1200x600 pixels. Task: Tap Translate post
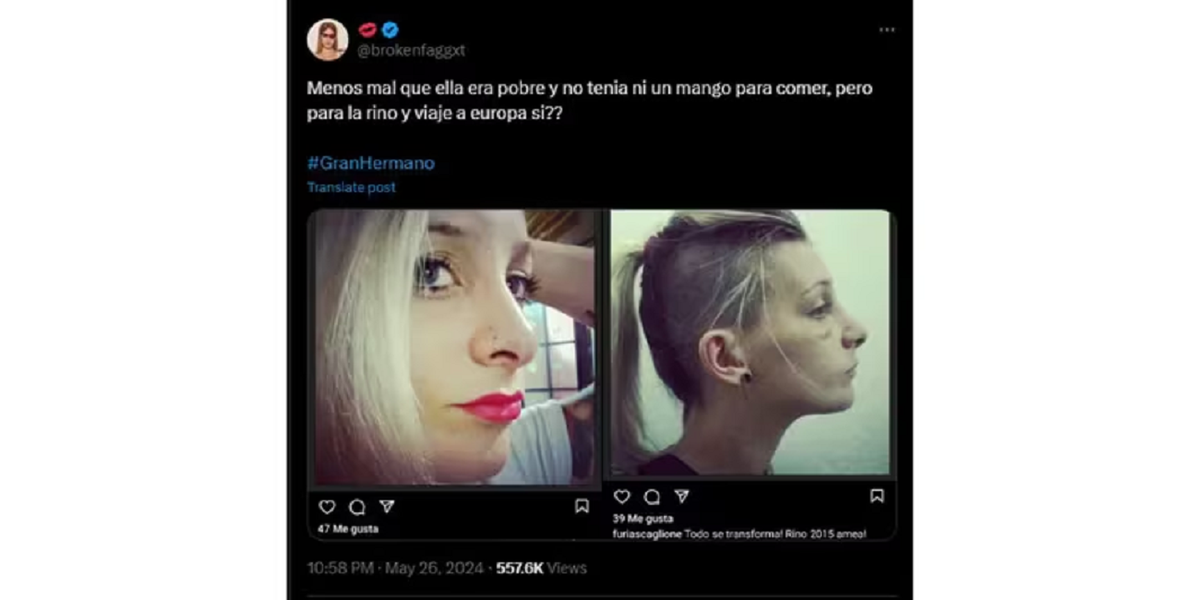pyautogui.click(x=351, y=187)
